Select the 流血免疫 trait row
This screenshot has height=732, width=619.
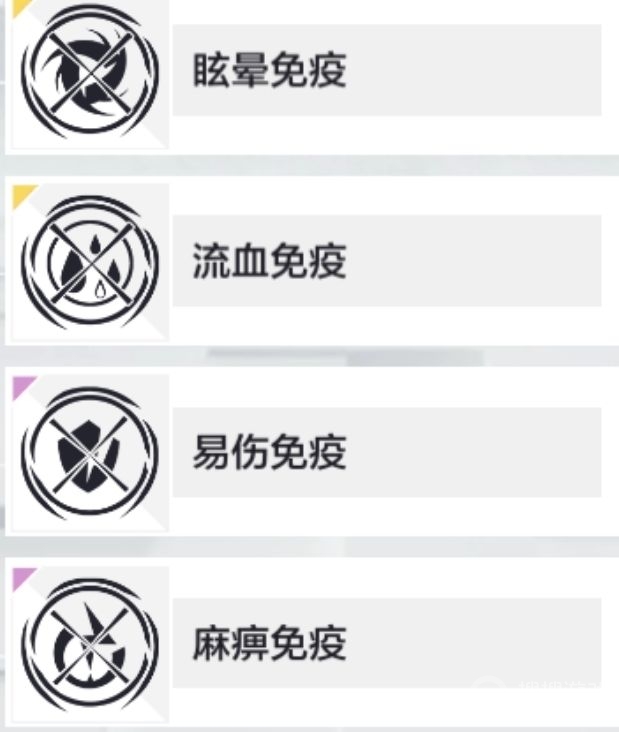coord(385,261)
